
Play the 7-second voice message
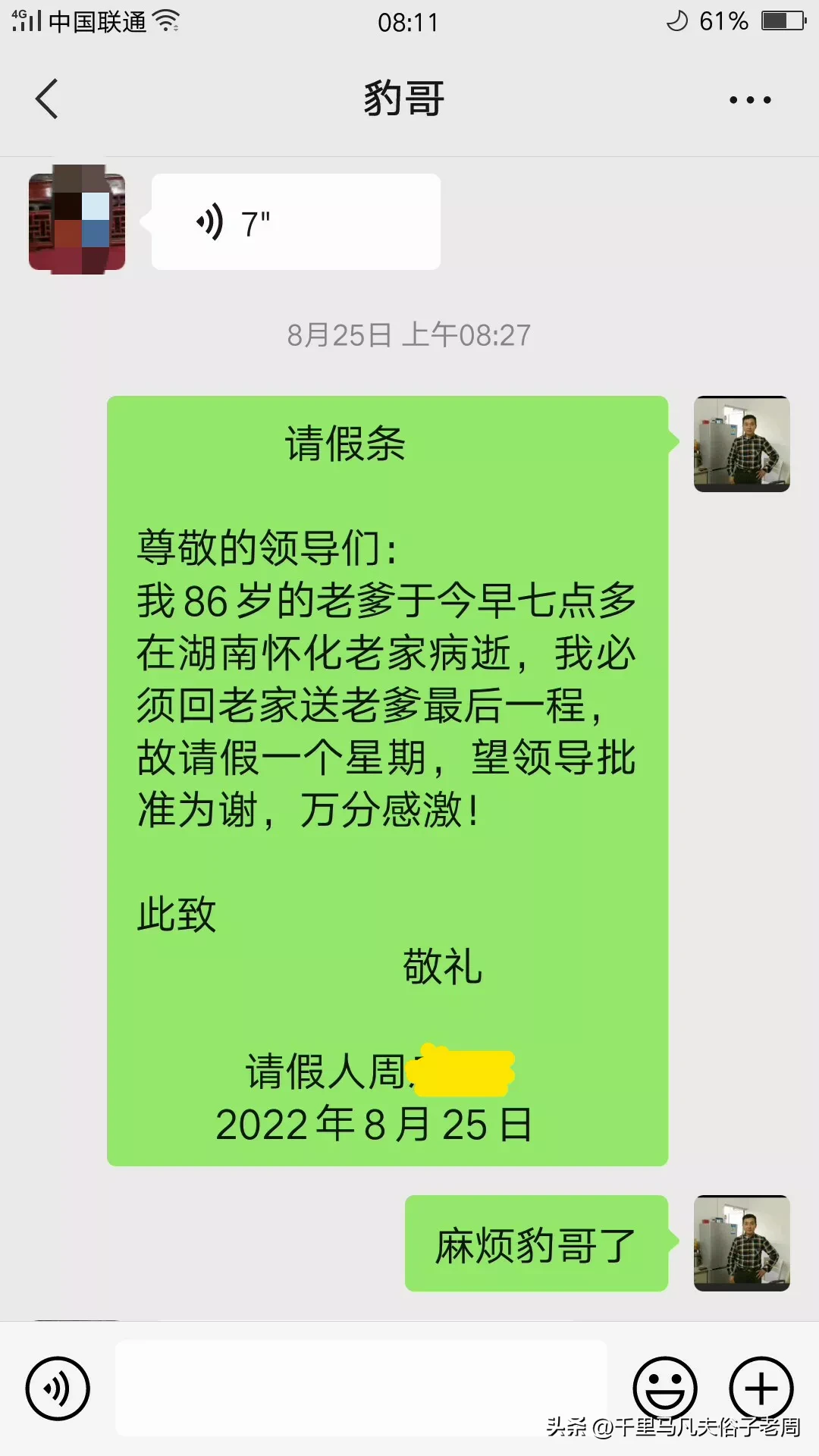coord(296,222)
